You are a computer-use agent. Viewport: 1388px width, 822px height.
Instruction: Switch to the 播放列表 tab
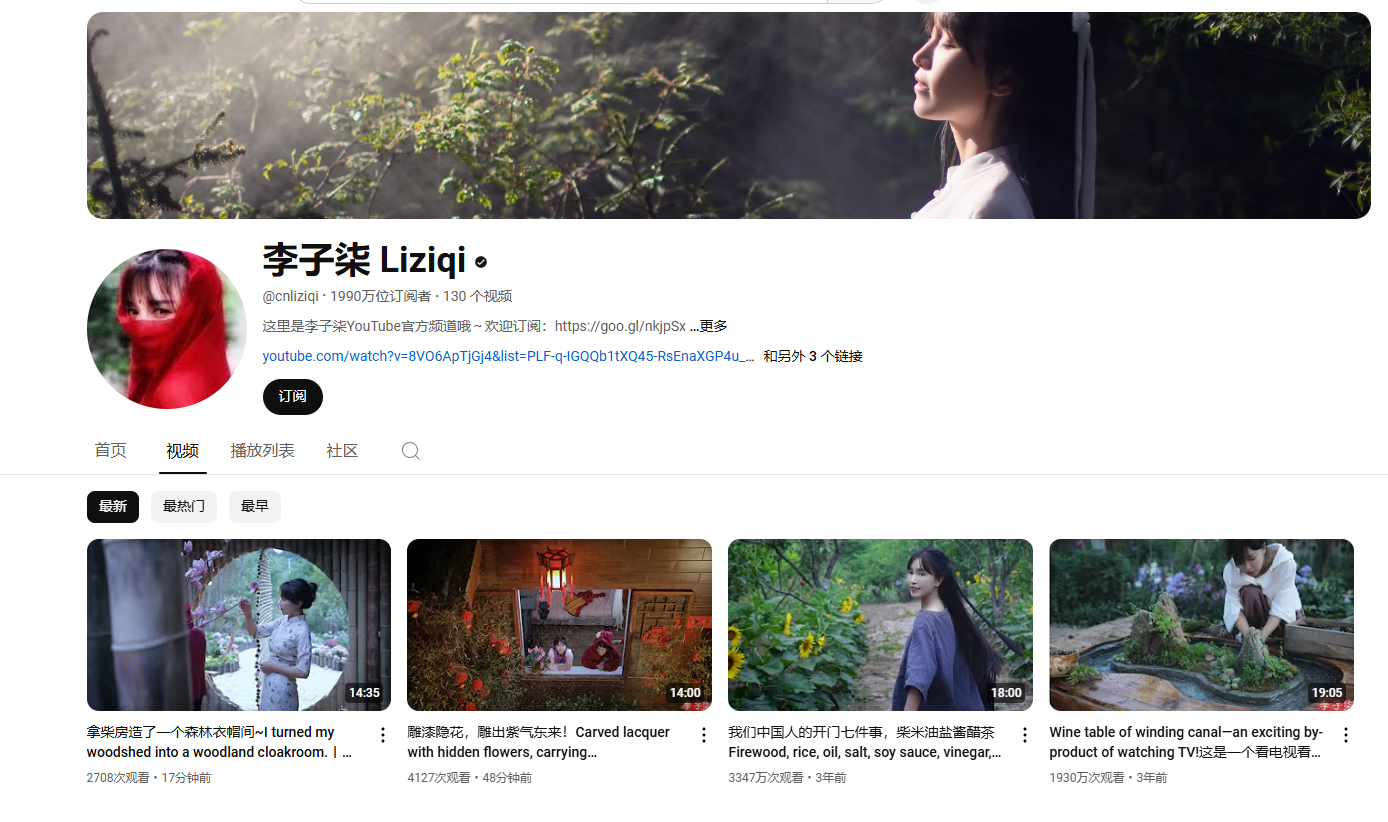pyautogui.click(x=262, y=451)
